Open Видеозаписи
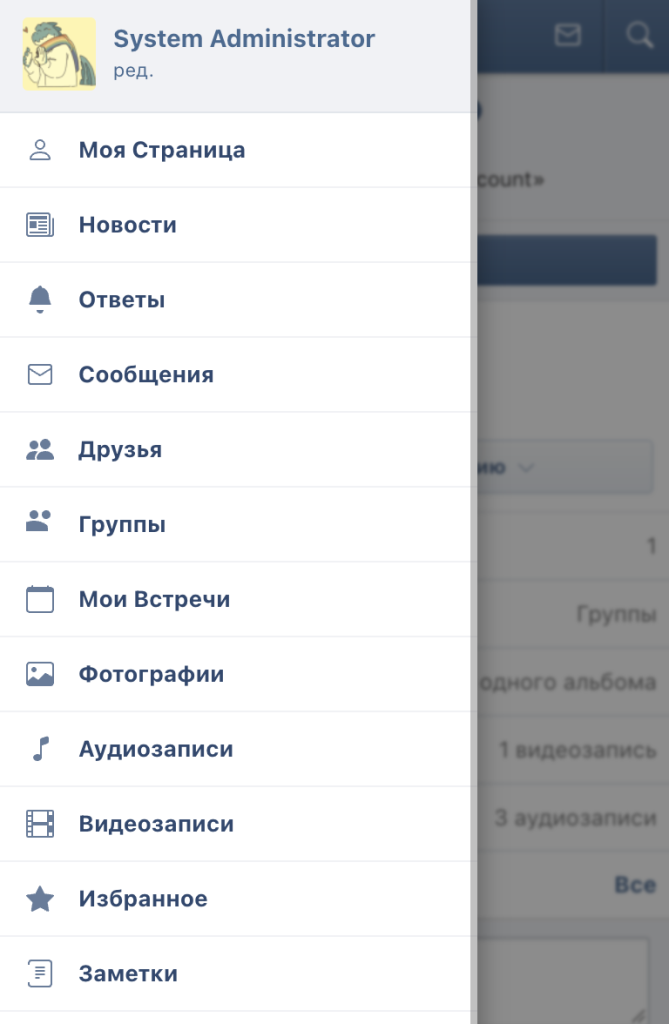Image resolution: width=669 pixels, height=1024 pixels. 235,824
